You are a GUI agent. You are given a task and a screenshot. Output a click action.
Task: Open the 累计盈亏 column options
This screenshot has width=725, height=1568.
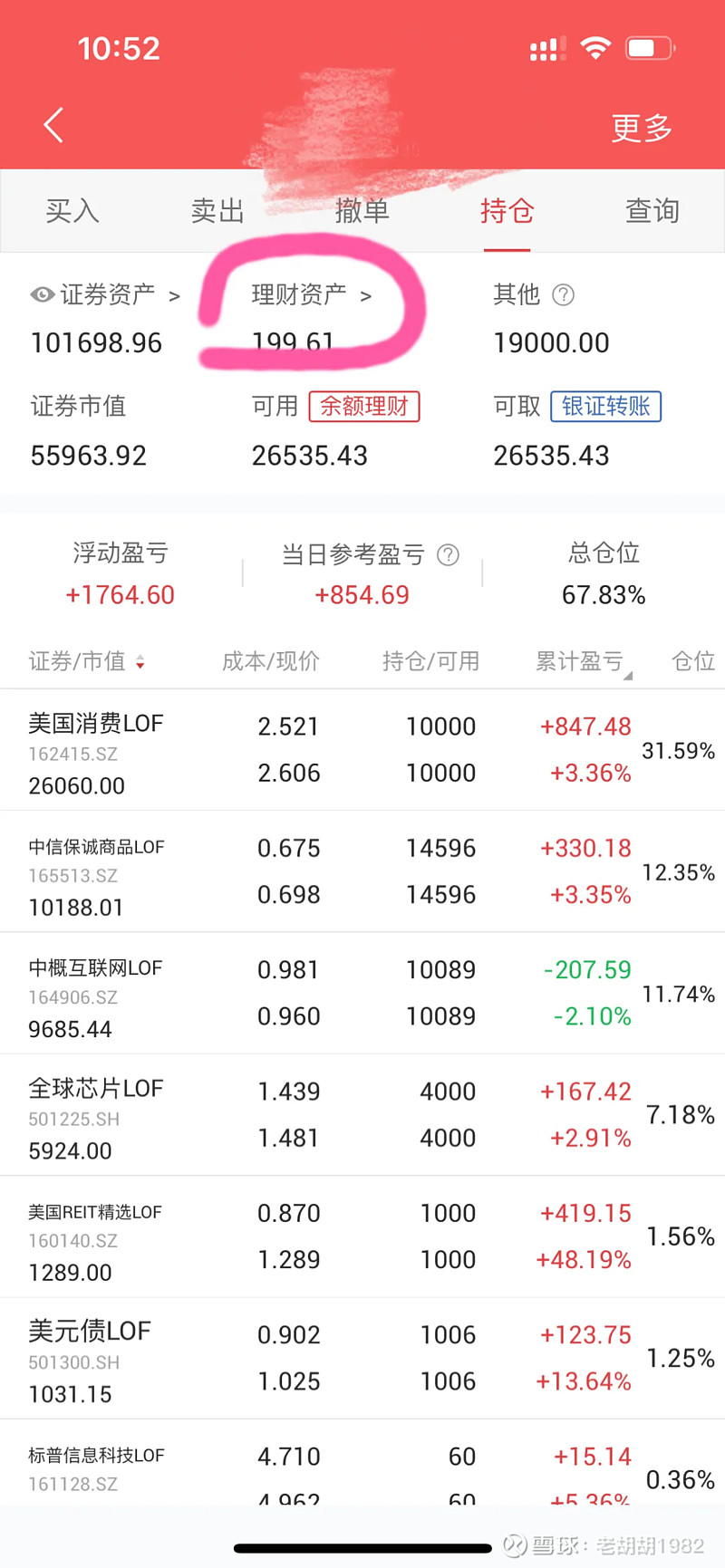click(x=584, y=662)
